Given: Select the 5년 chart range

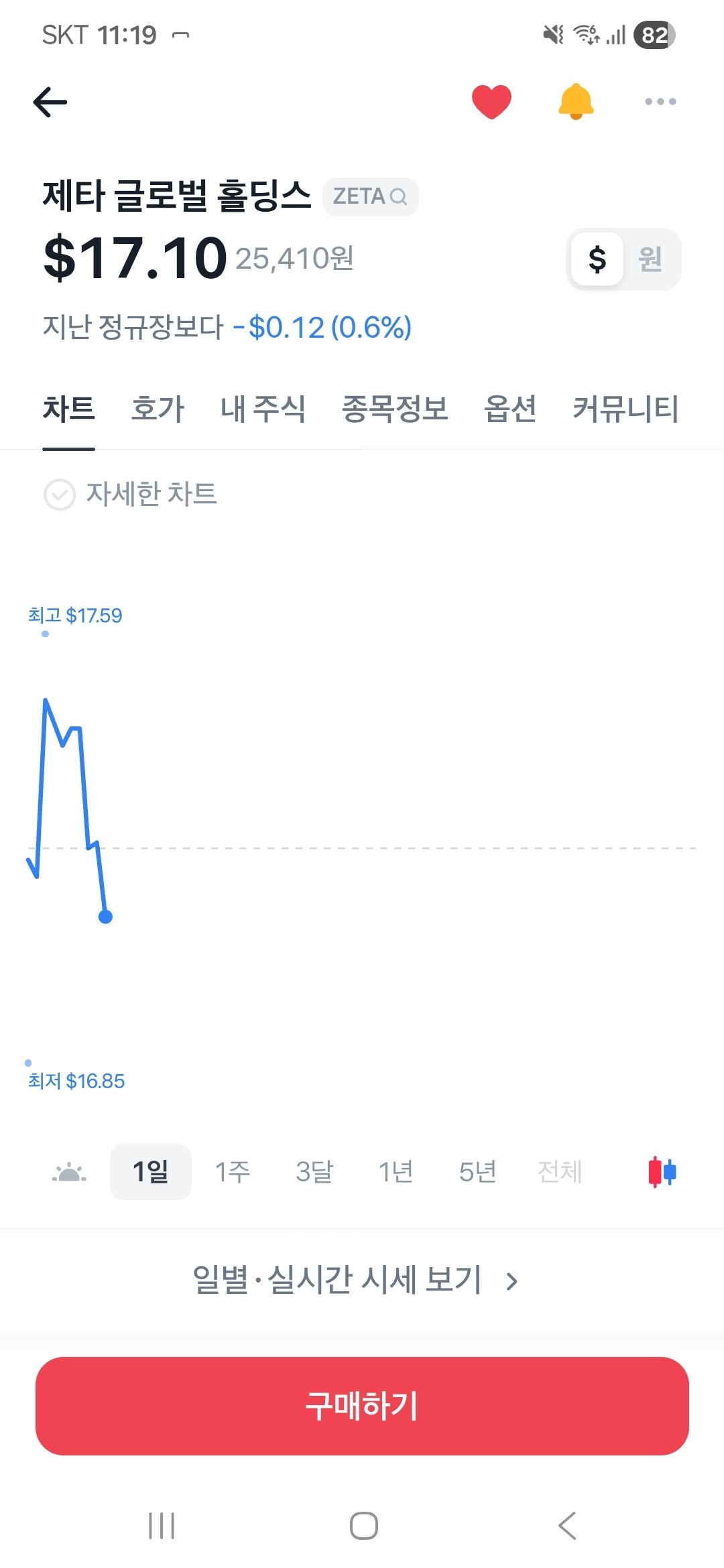Looking at the screenshot, I should 478,1172.
